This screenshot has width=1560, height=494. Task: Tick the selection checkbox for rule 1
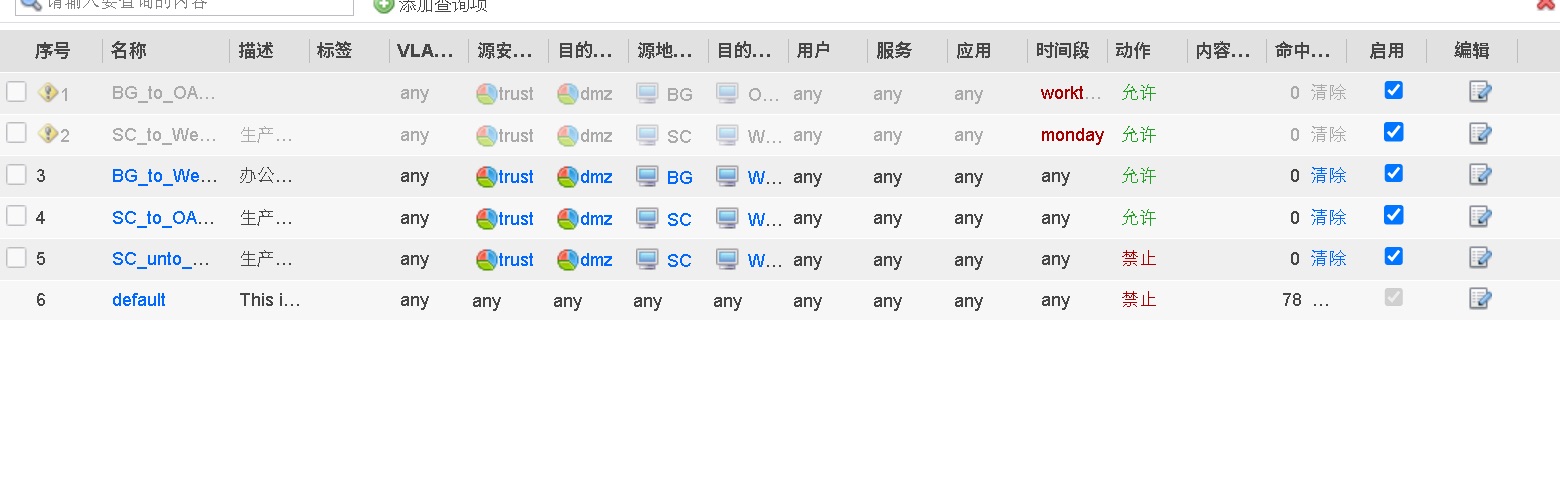[x=16, y=92]
